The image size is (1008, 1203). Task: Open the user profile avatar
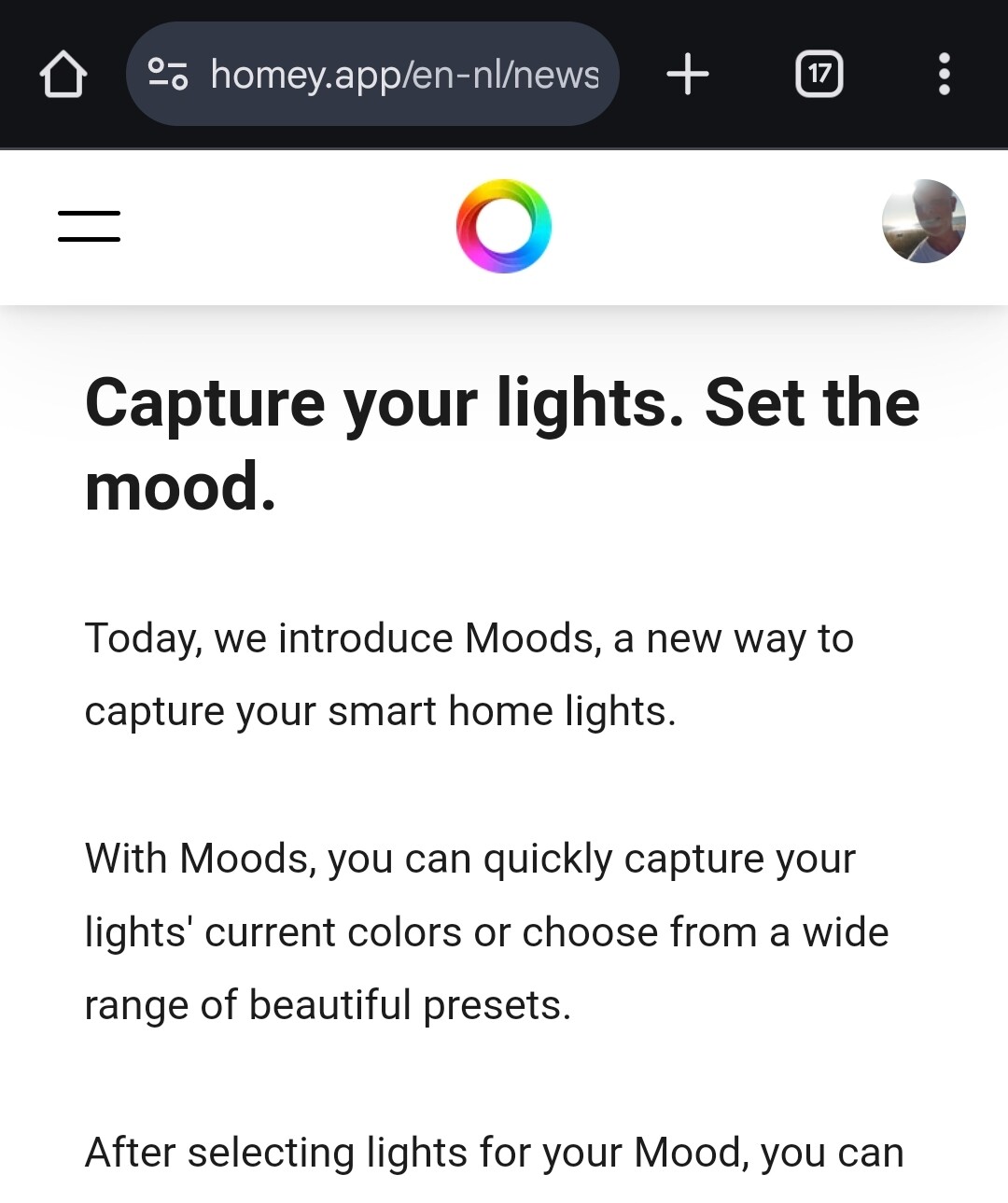pyautogui.click(x=923, y=221)
